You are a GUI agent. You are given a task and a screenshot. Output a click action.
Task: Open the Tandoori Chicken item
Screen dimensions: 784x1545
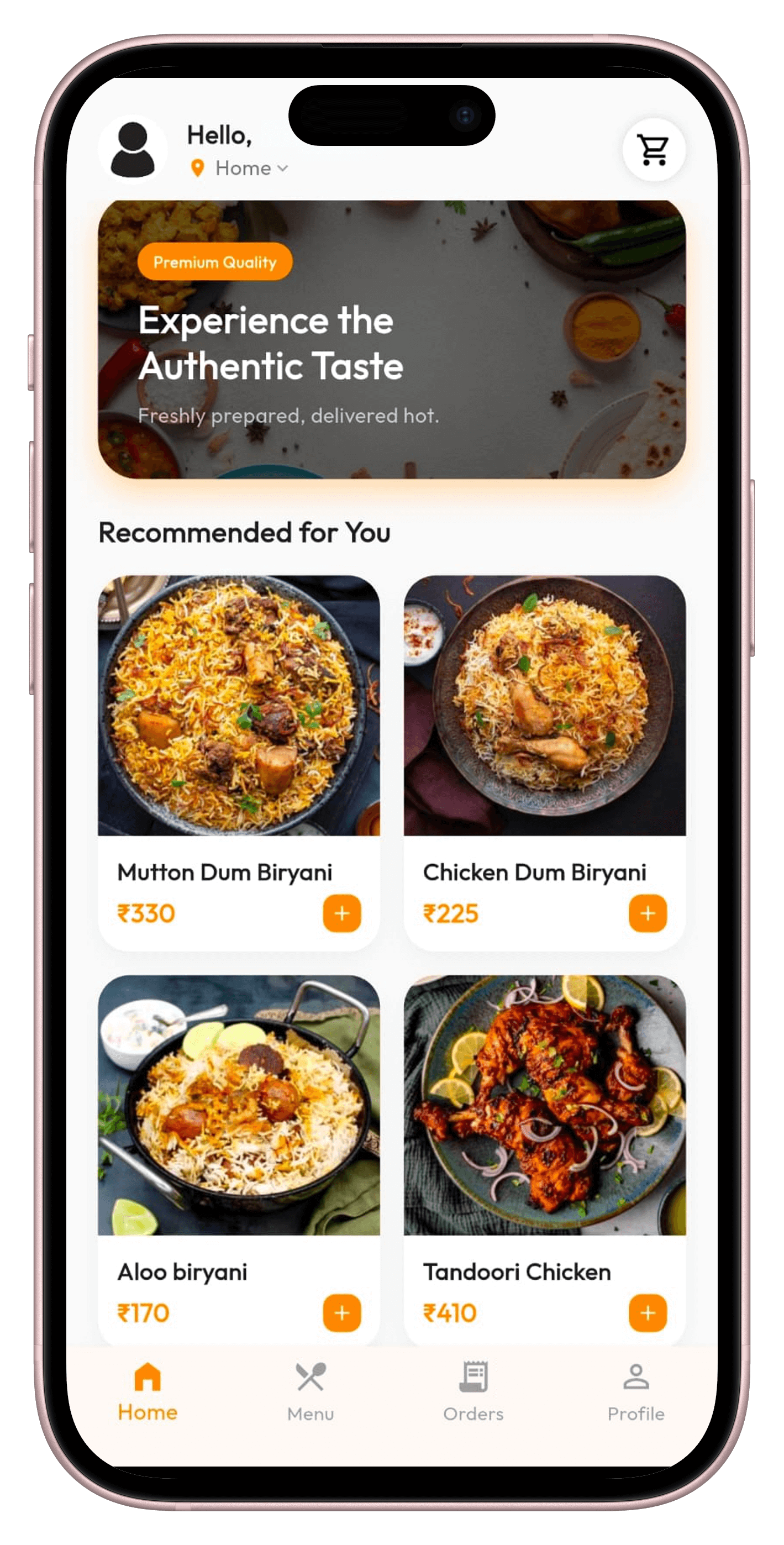coord(544,1105)
